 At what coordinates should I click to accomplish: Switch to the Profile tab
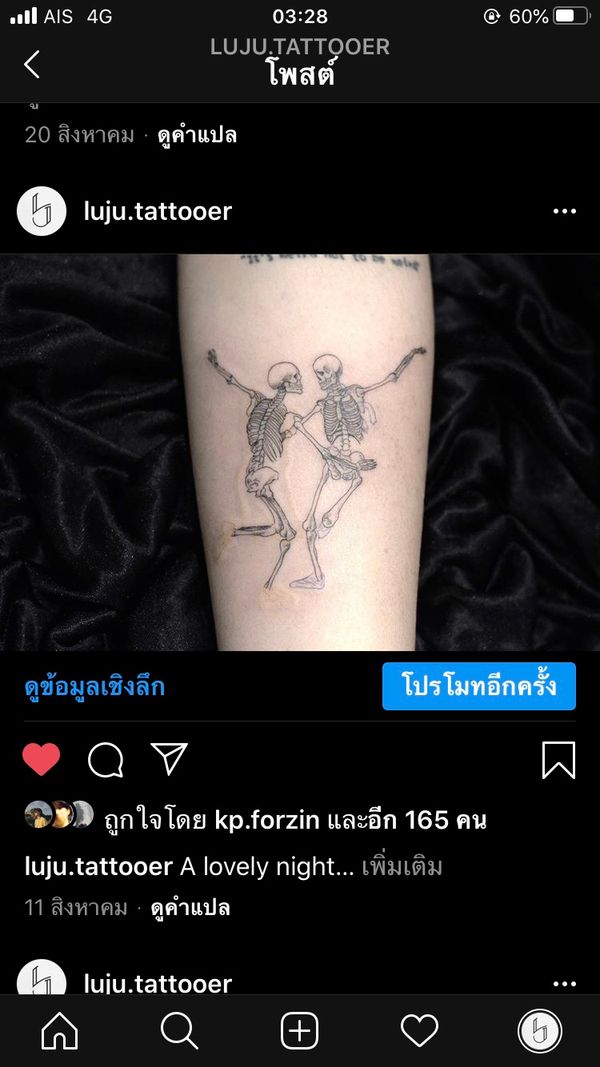coord(540,1030)
